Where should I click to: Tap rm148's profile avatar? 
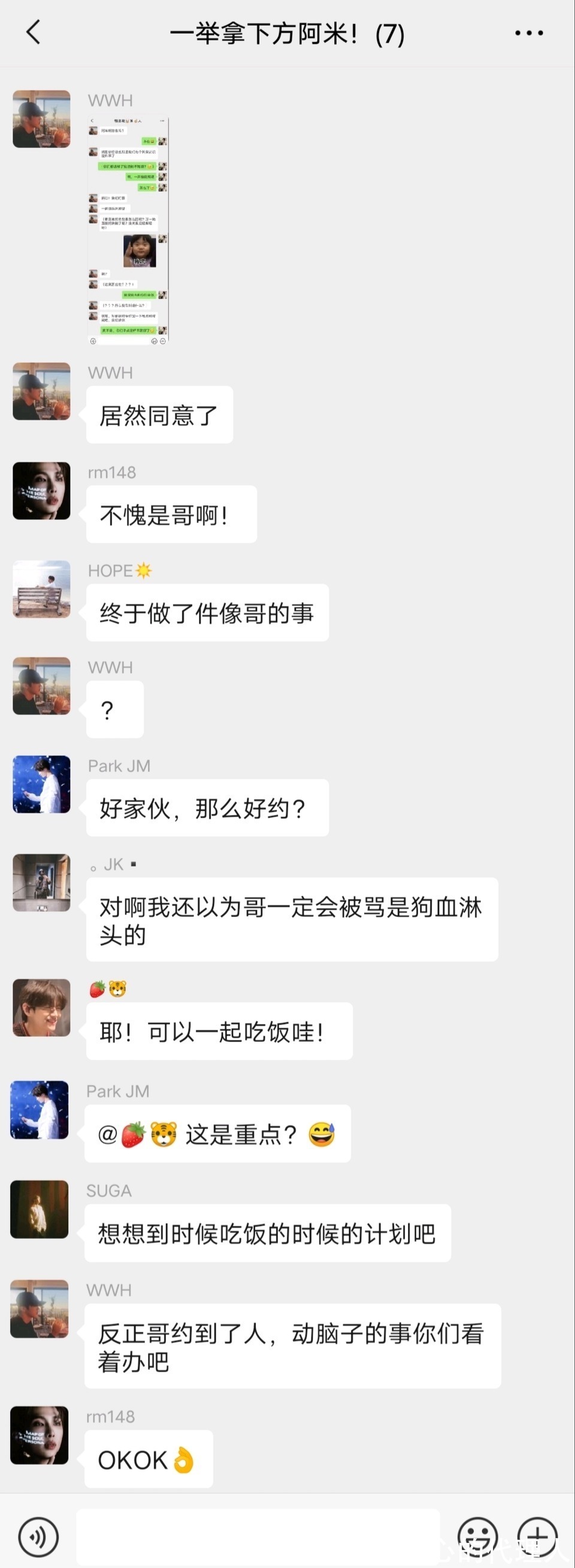[x=41, y=492]
